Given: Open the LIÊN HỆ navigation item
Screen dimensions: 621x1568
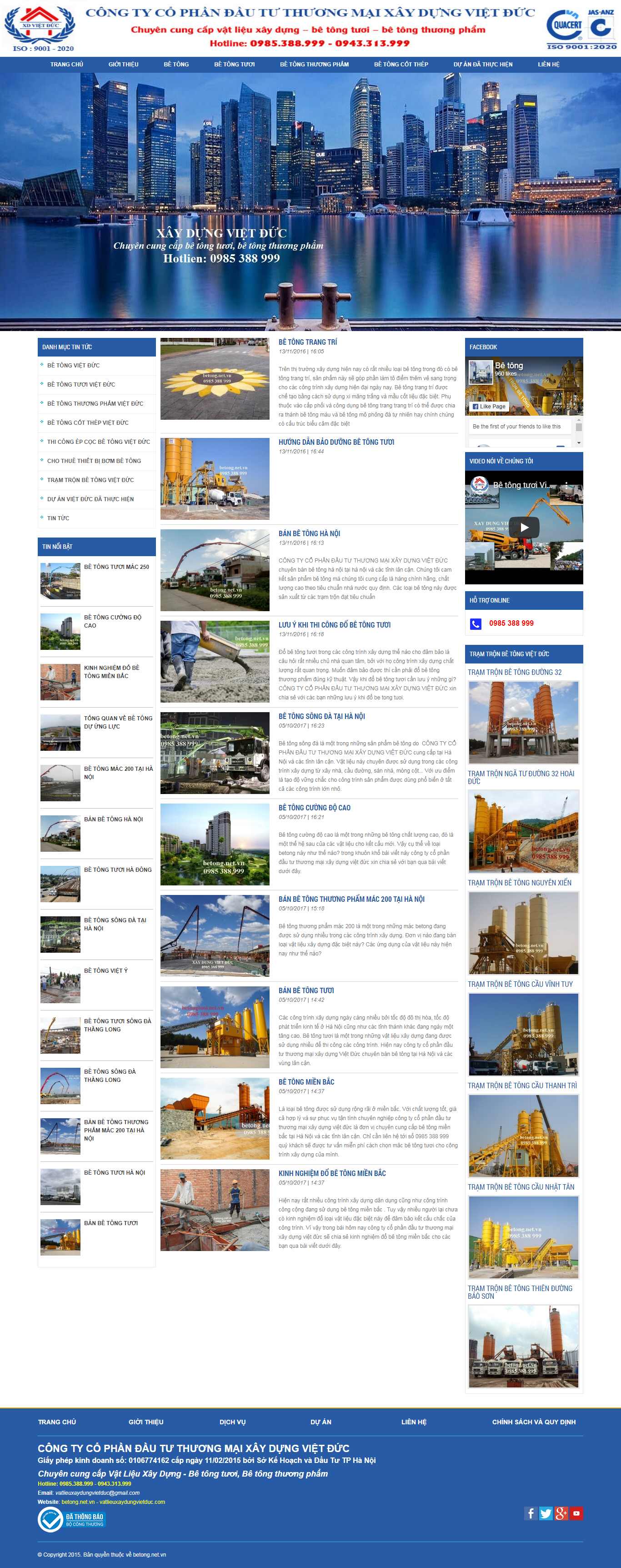Looking at the screenshot, I should point(549,63).
